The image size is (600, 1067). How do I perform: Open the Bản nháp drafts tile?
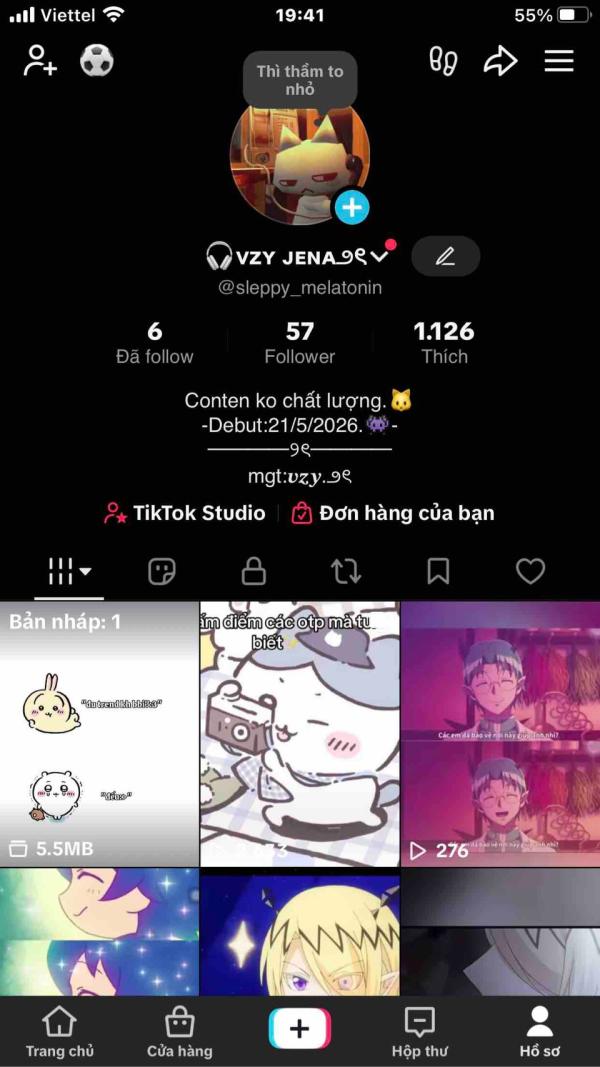pyautogui.click(x=99, y=734)
